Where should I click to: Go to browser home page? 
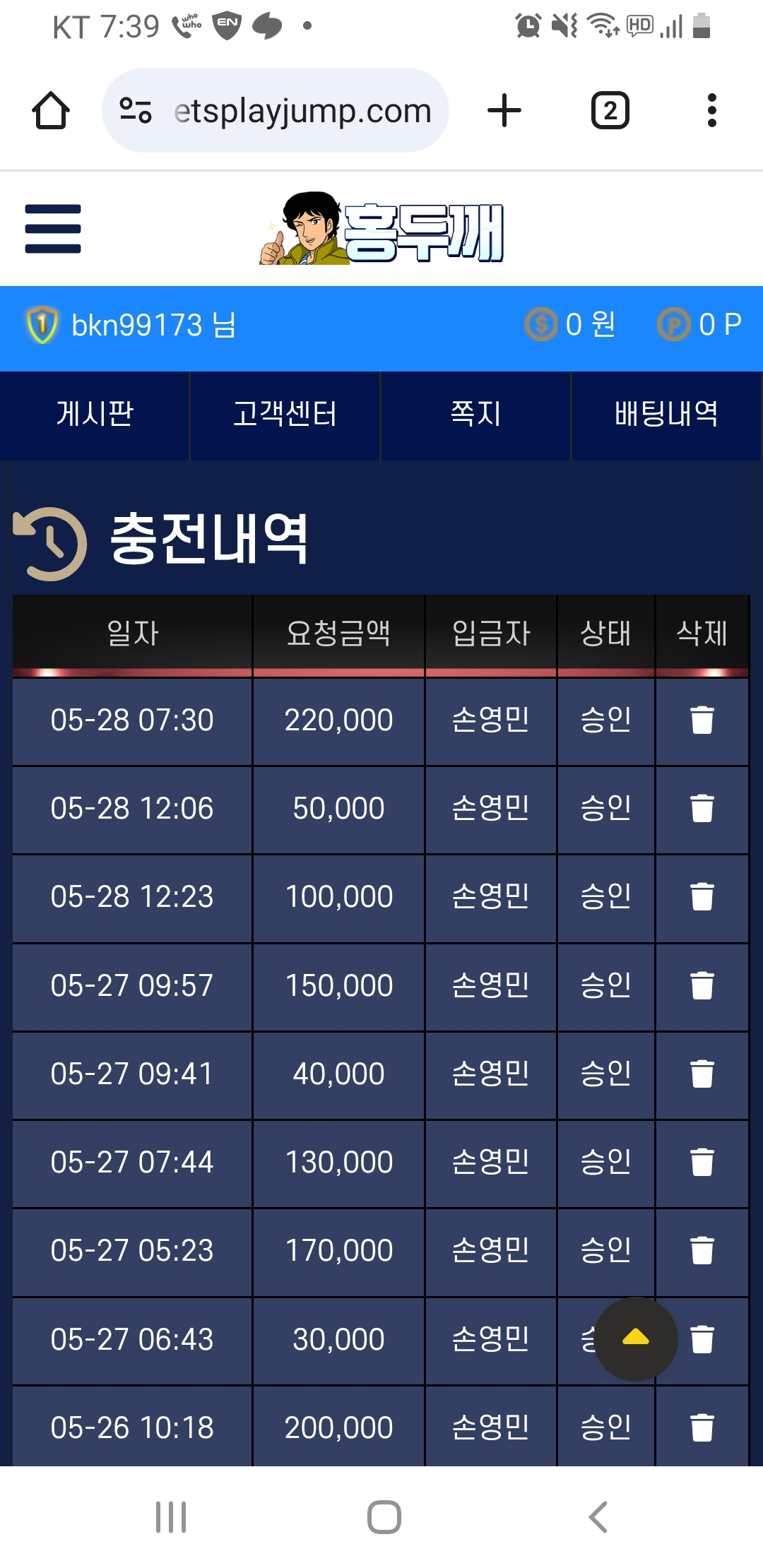pos(51,111)
